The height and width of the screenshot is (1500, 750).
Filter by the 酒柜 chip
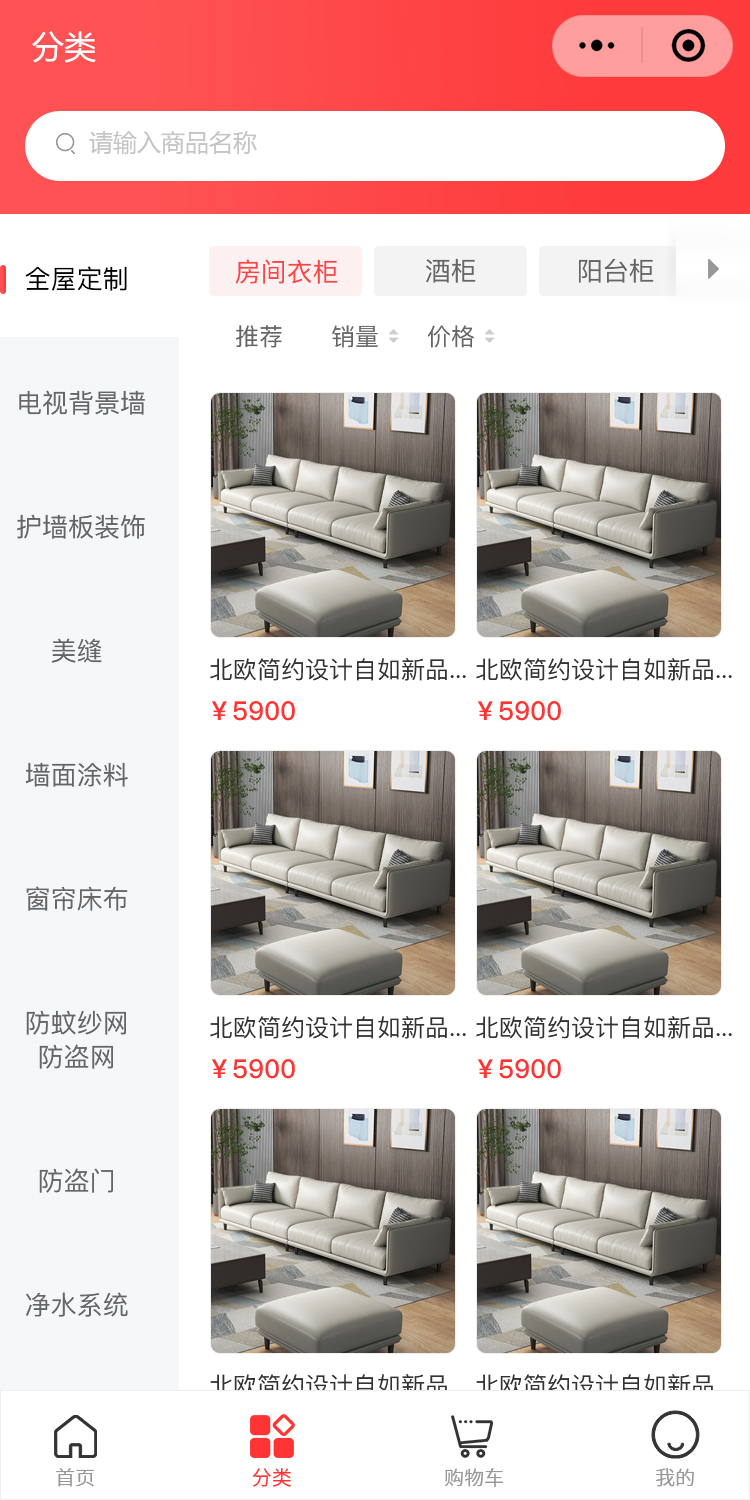coord(450,271)
